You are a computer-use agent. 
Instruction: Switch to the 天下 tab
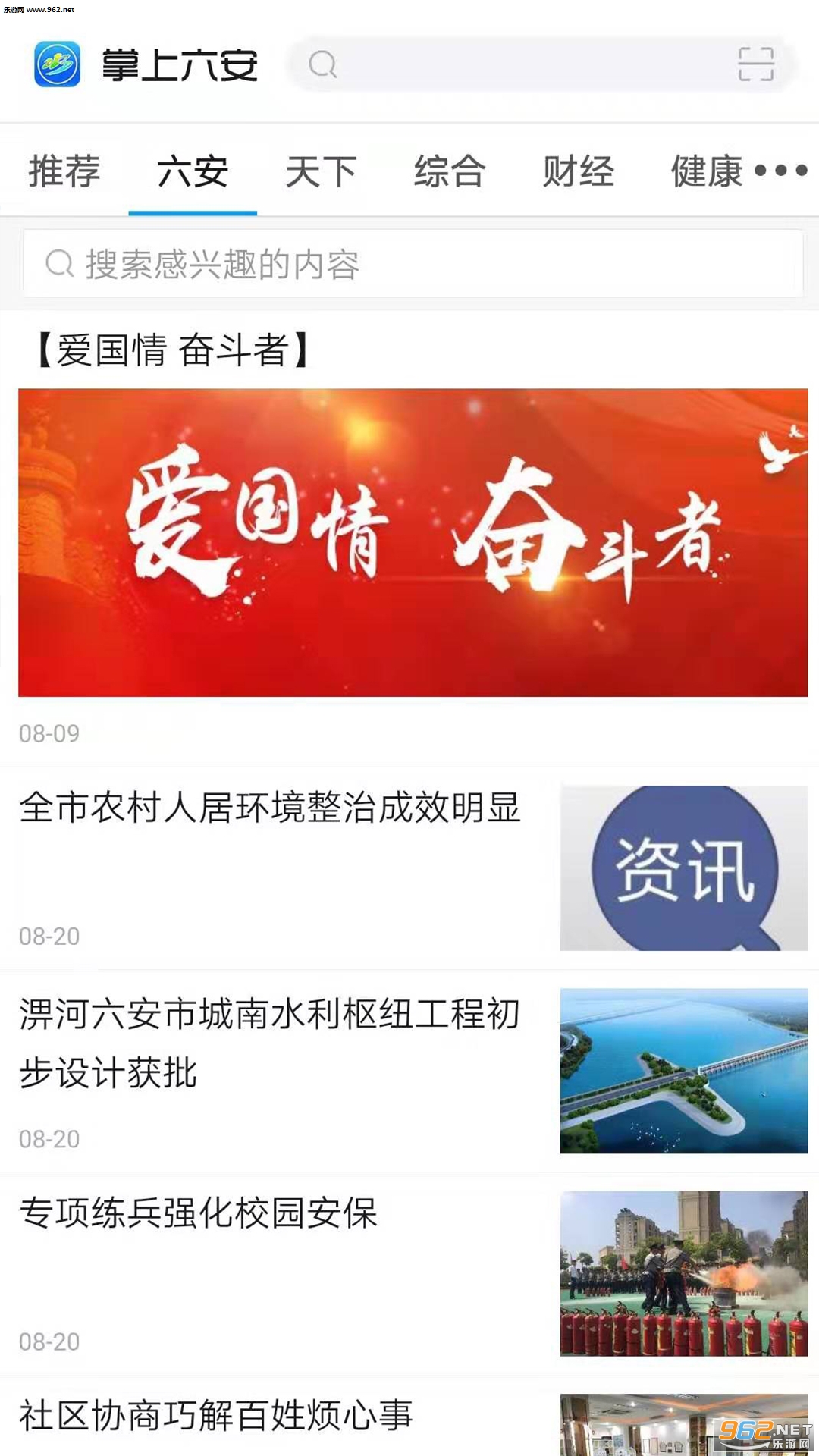pos(321,171)
